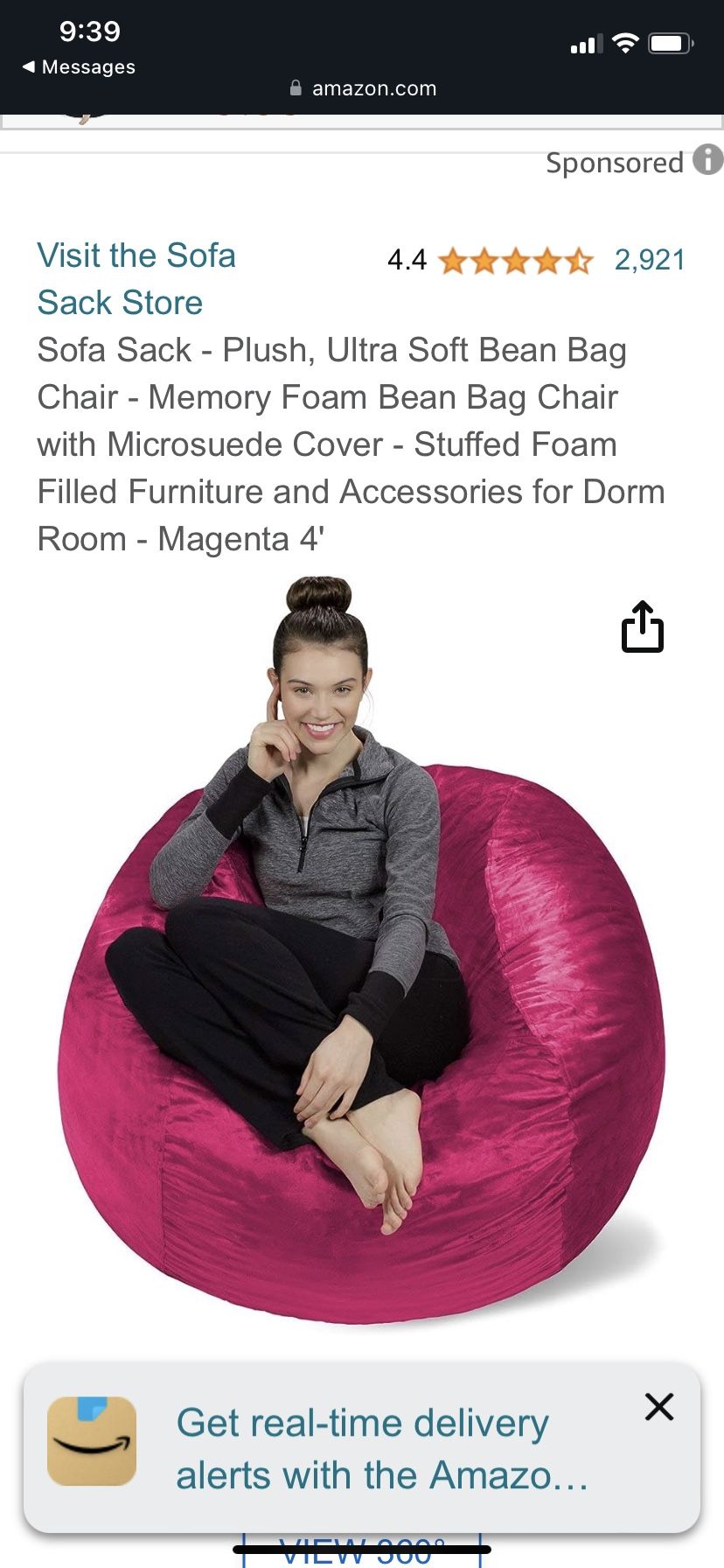Dismiss the delivery alerts banner
This screenshot has width=724, height=1568.
click(x=659, y=1407)
